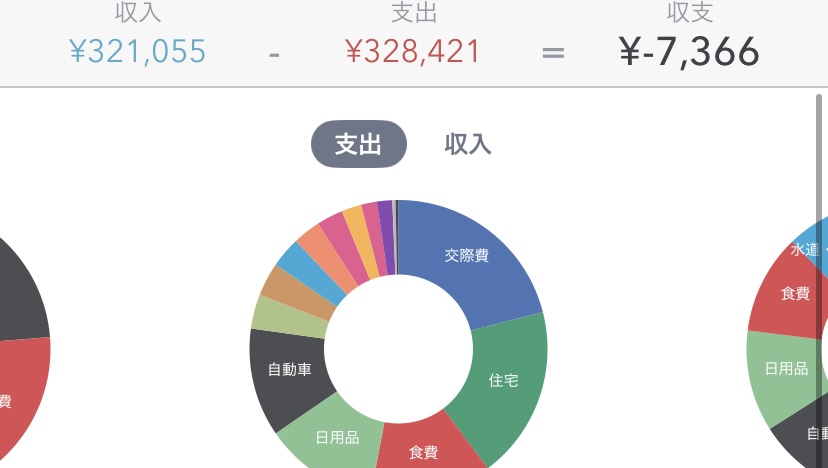The height and width of the screenshot is (468, 828).
Task: Switch to the 収入 tab
Action: pyautogui.click(x=468, y=144)
